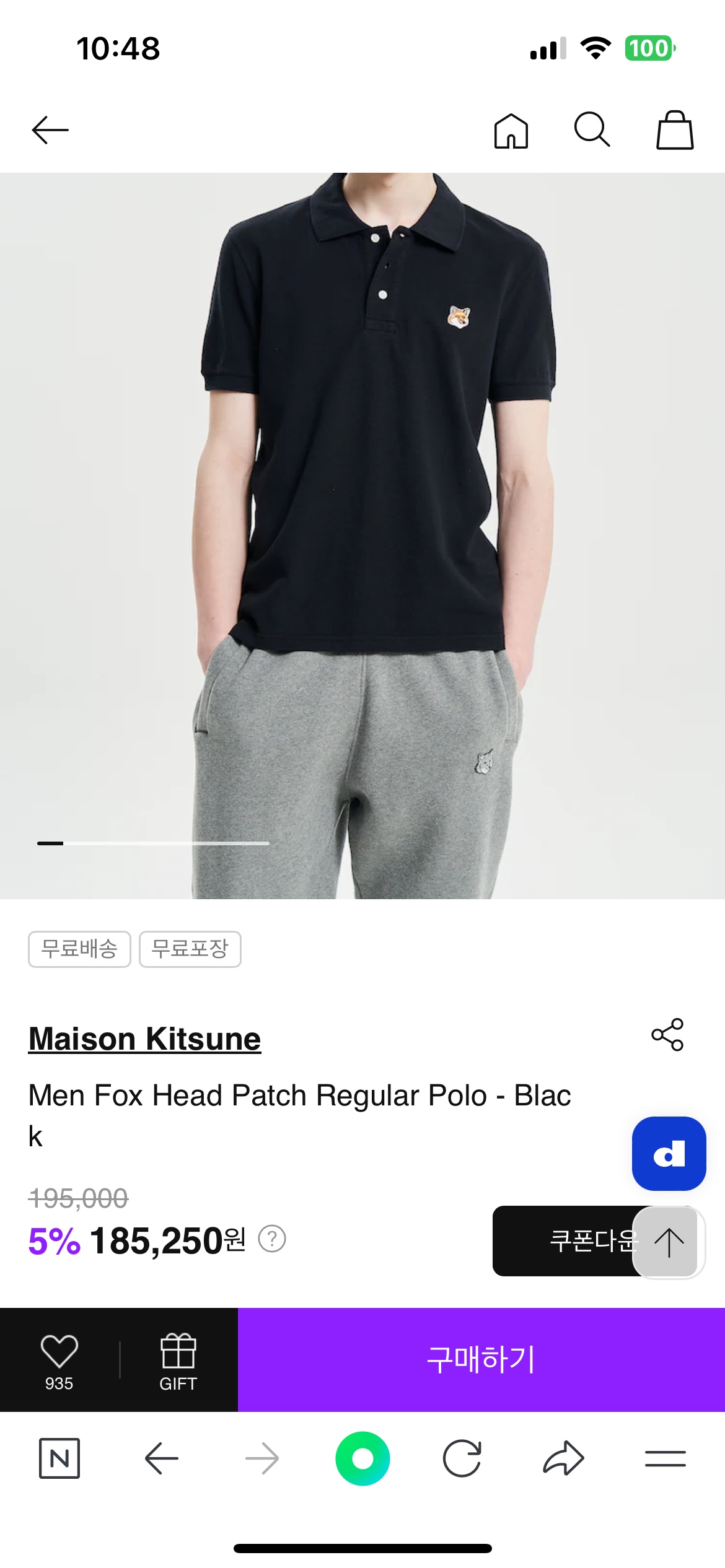Like this product with the heart
Screen dimensions: 725x1568
tap(59, 1357)
